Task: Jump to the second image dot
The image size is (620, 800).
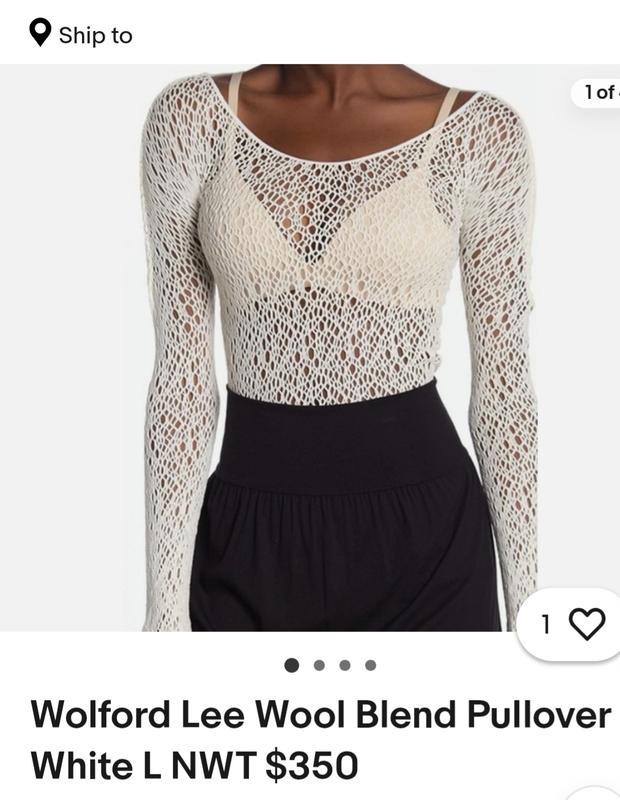Action: click(x=319, y=665)
